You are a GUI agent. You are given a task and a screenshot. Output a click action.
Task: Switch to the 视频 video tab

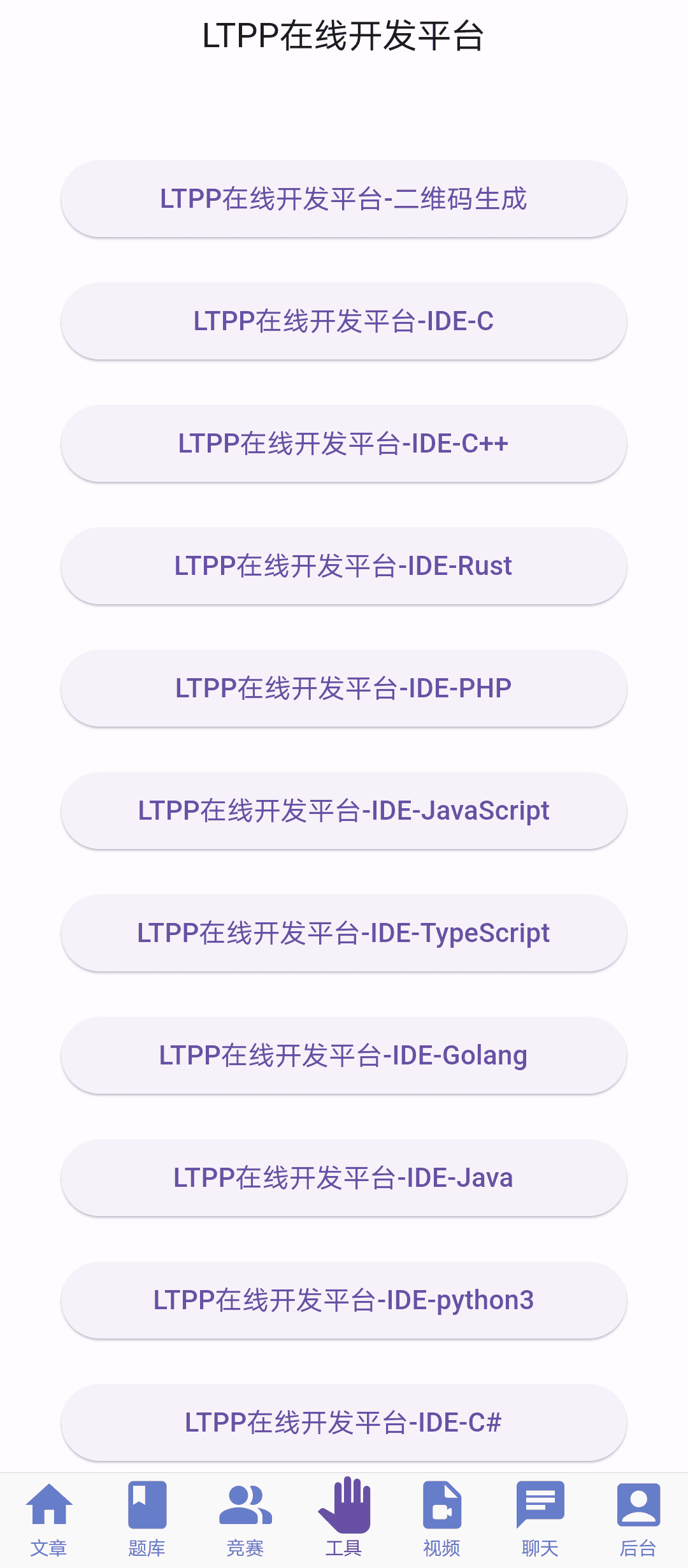pyautogui.click(x=442, y=1520)
